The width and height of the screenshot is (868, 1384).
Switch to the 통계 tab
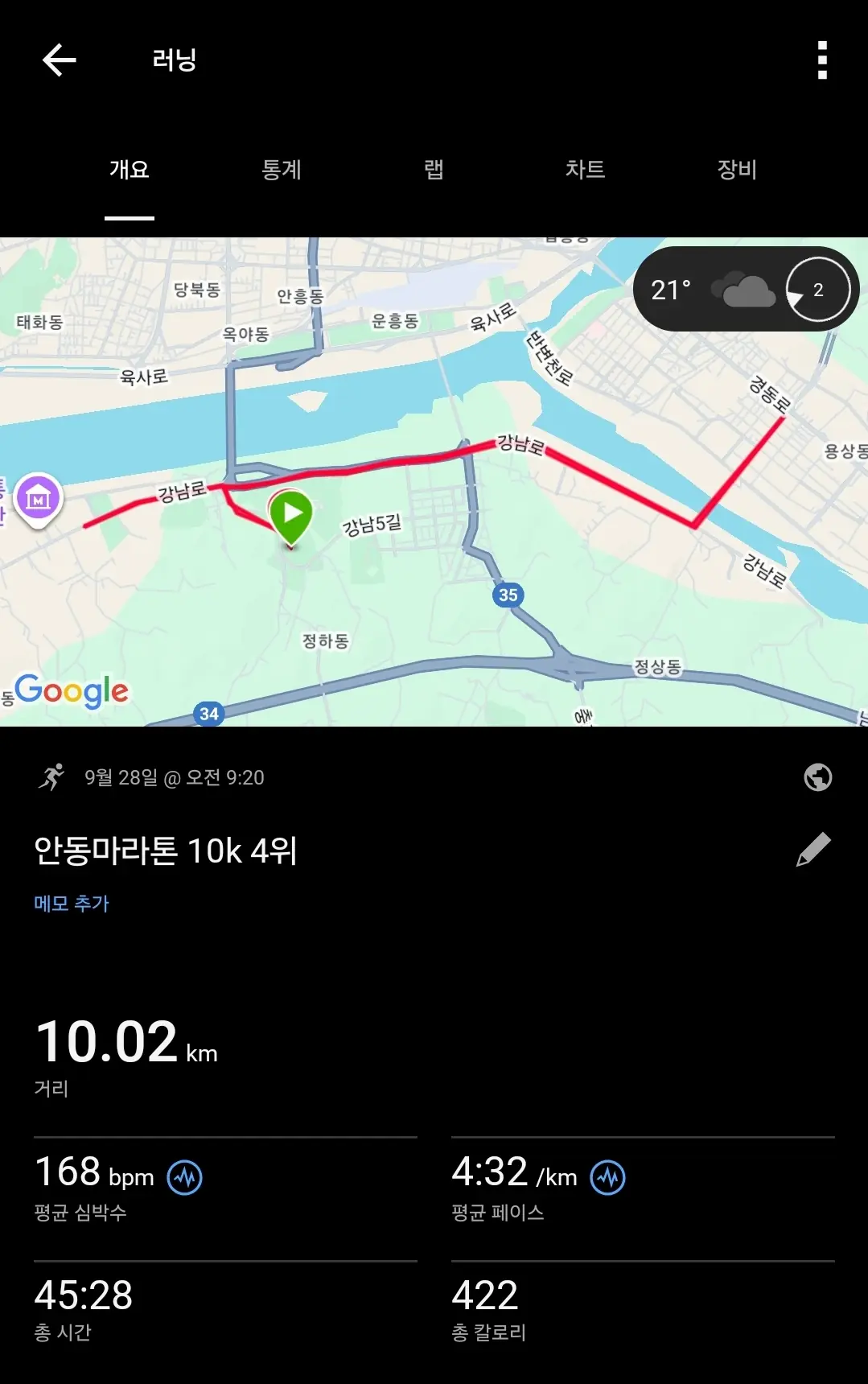coord(282,170)
